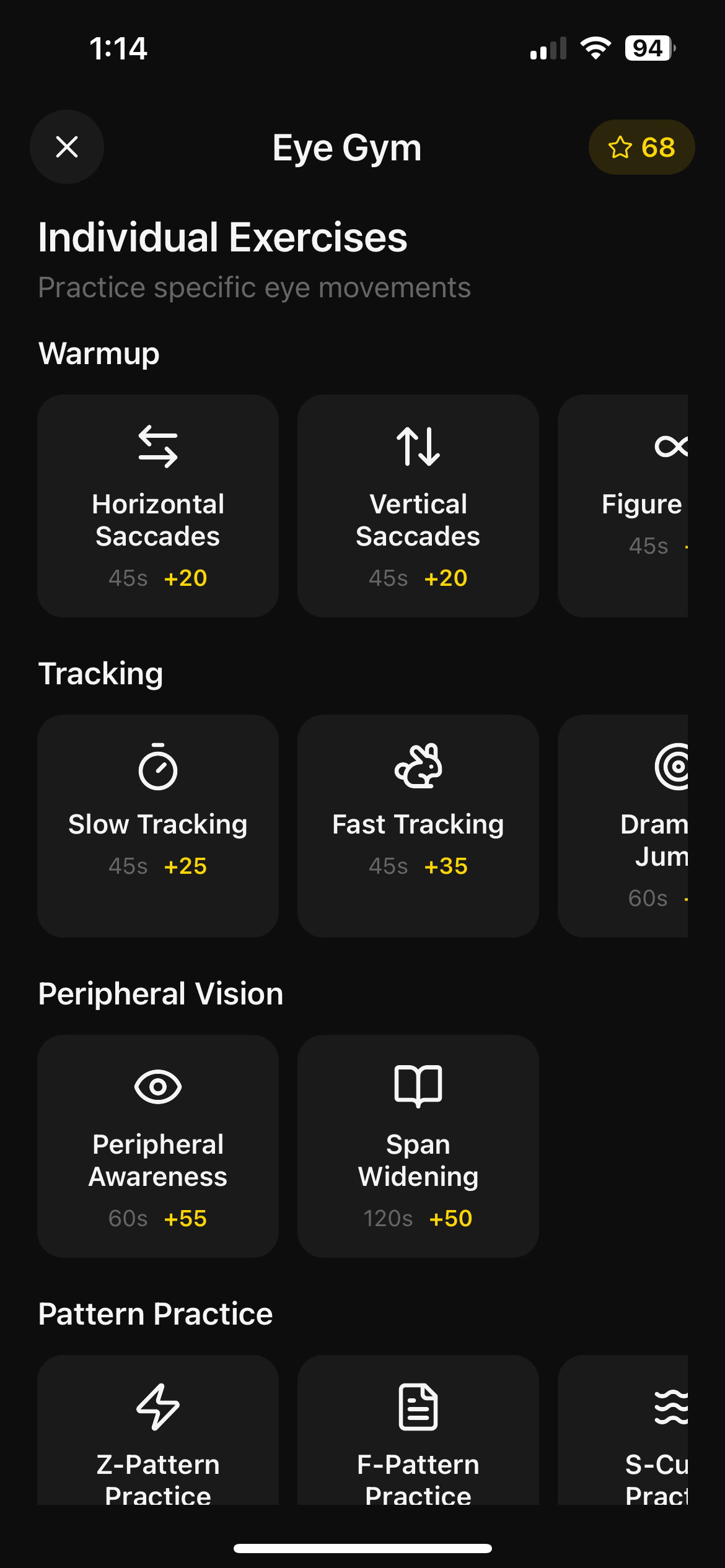Image resolution: width=725 pixels, height=1568 pixels.
Task: Tap the F-Pattern Practice document icon
Action: click(x=418, y=1407)
